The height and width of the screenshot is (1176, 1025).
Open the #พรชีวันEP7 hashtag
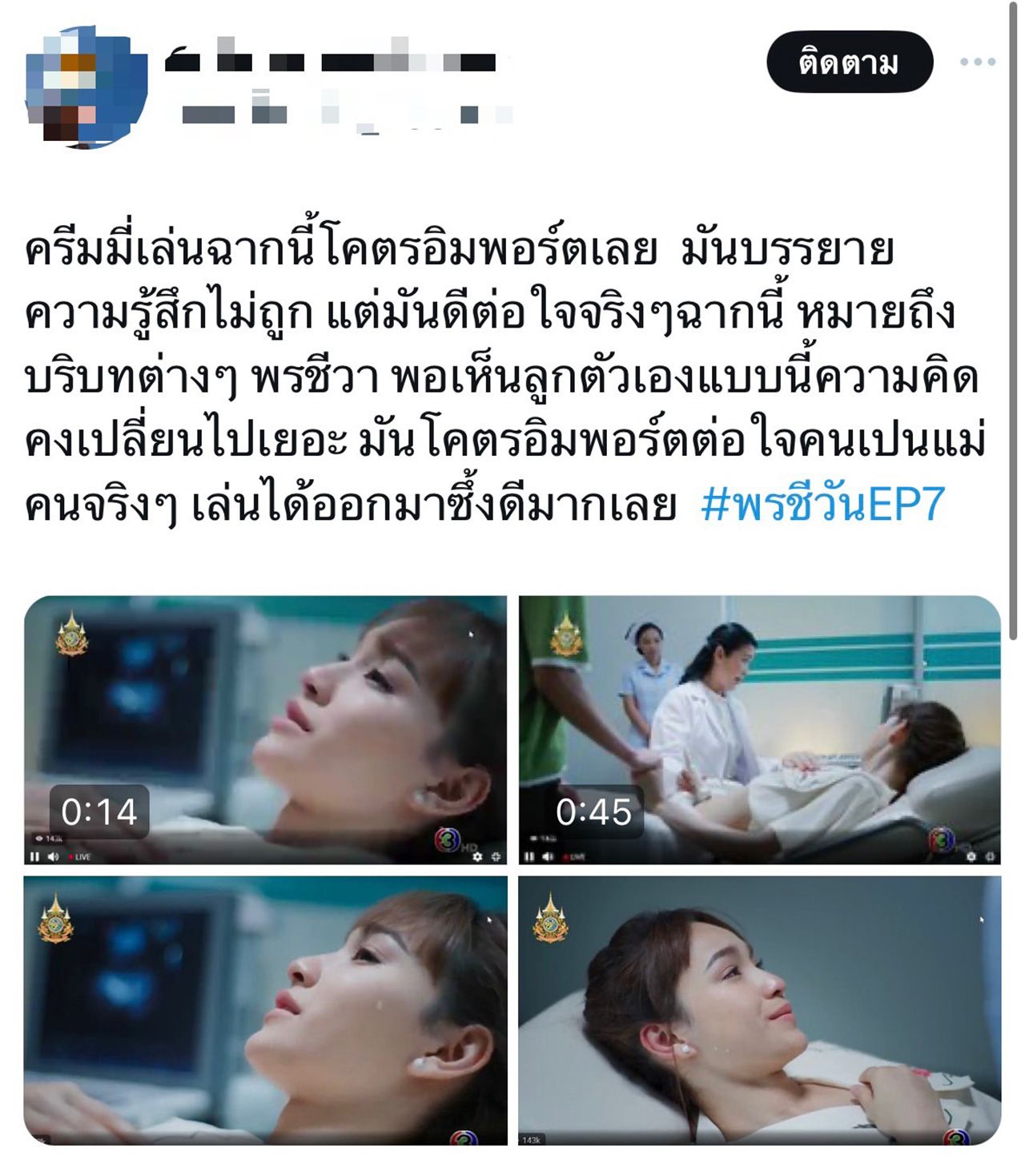[822, 505]
